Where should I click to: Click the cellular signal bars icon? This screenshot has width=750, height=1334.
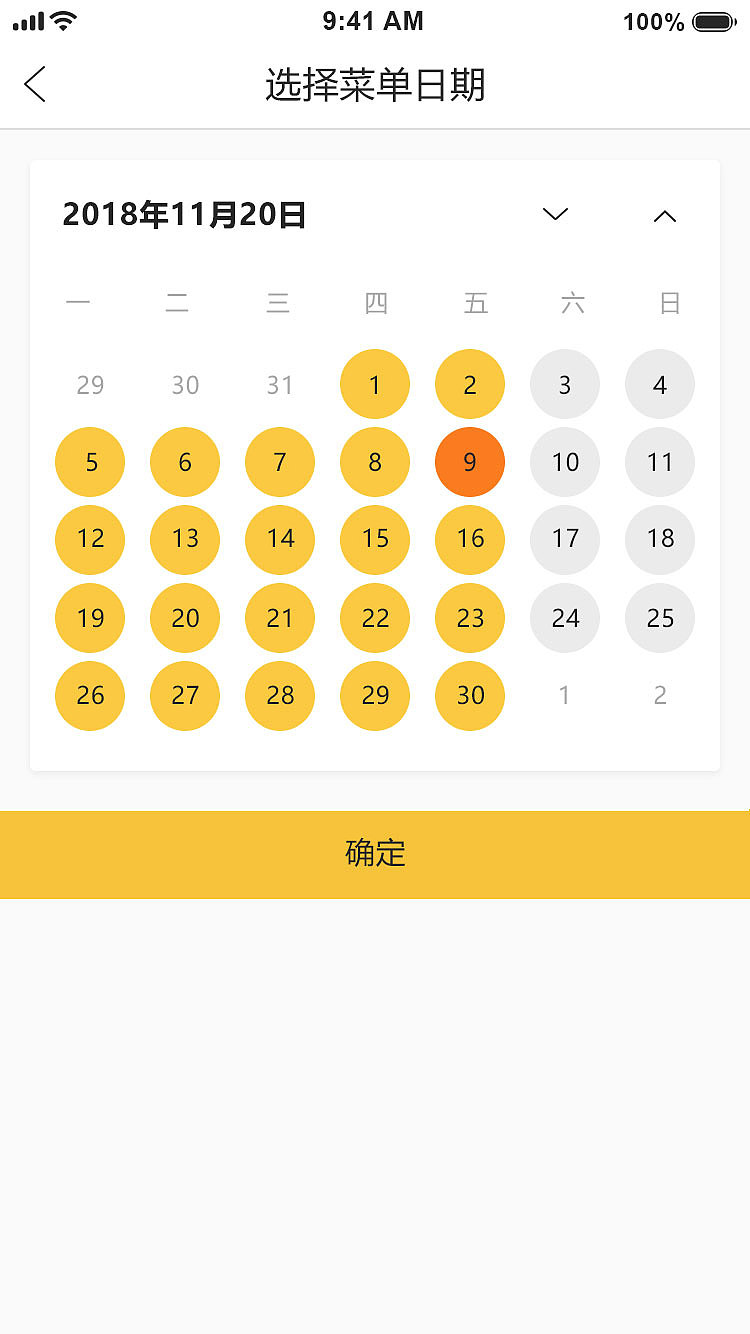[27, 19]
